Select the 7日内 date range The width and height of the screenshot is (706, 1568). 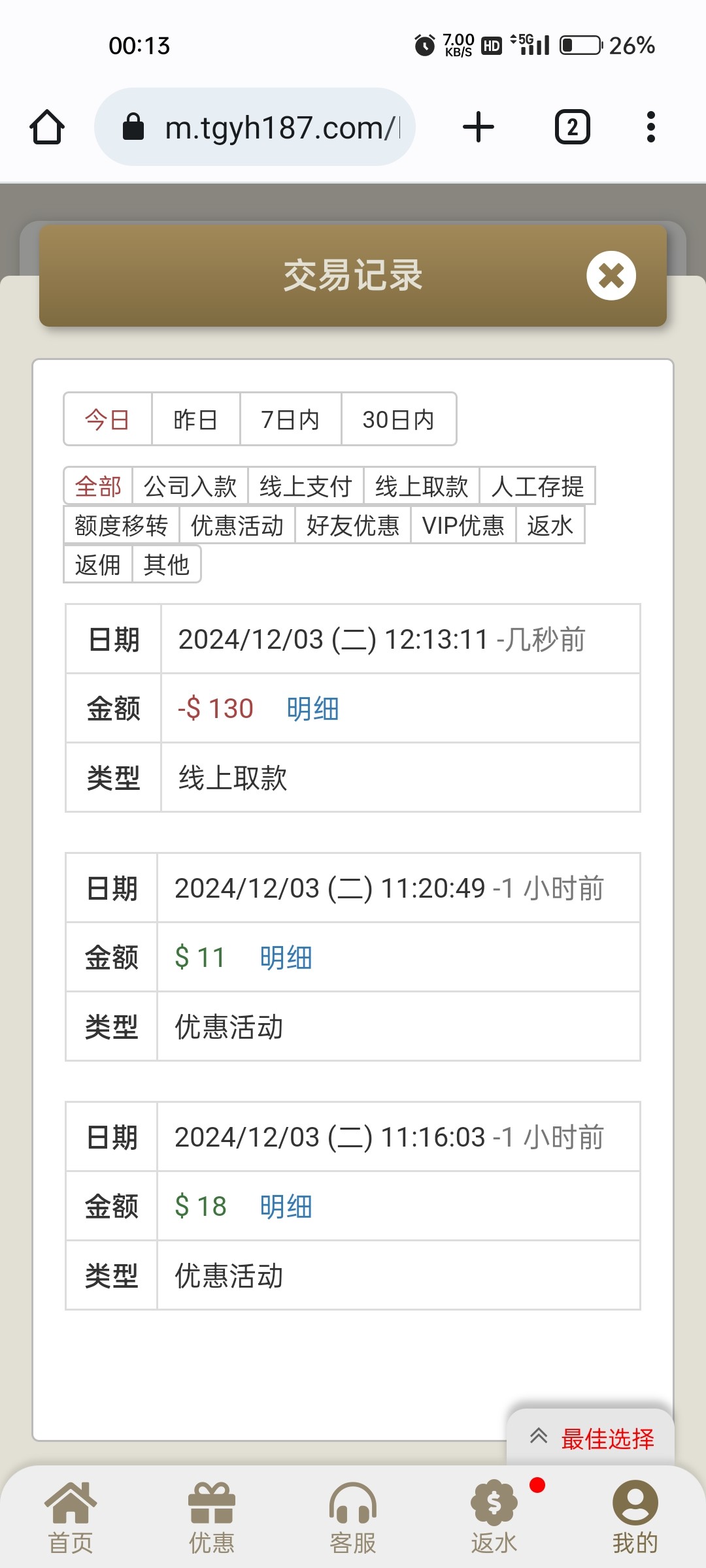click(x=290, y=419)
